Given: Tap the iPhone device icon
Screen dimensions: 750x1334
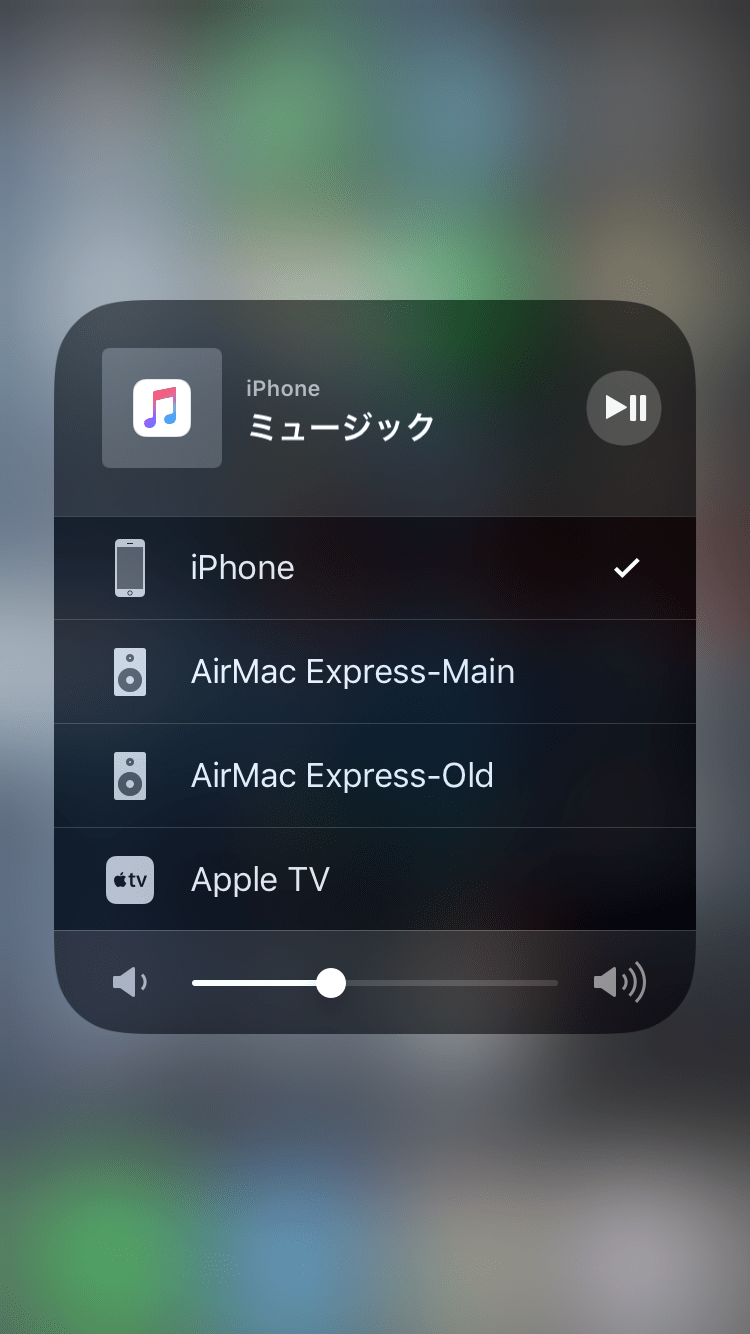Looking at the screenshot, I should pyautogui.click(x=130, y=568).
